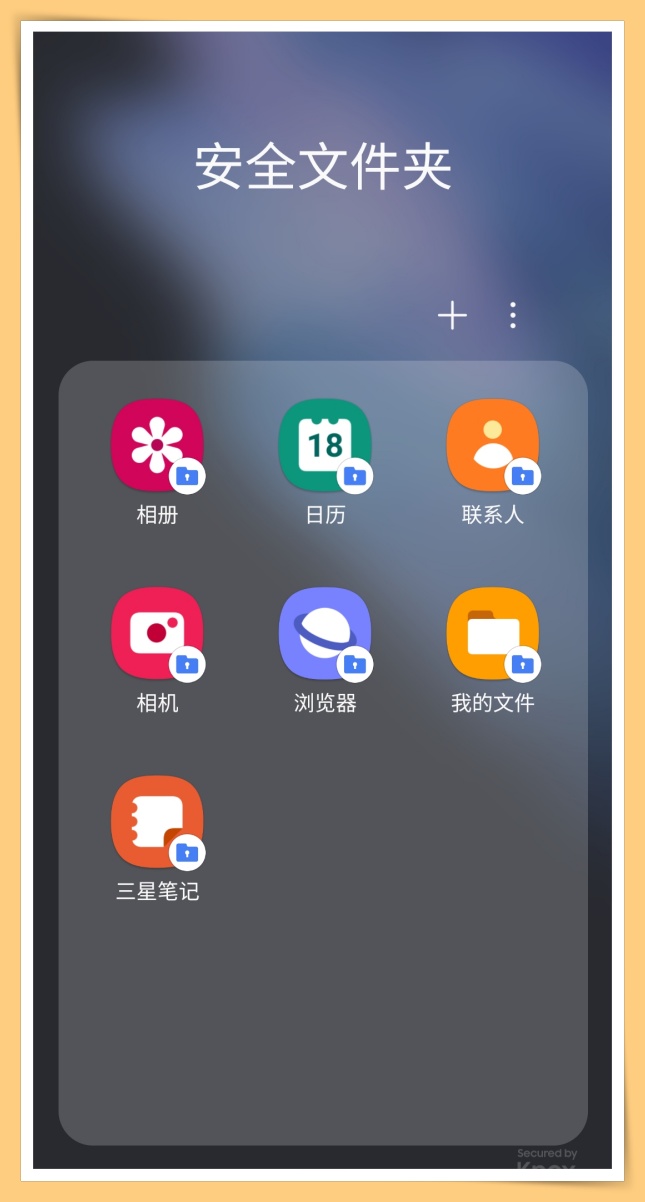
Task: Open the 浏览器 browser app
Action: [x=325, y=634]
